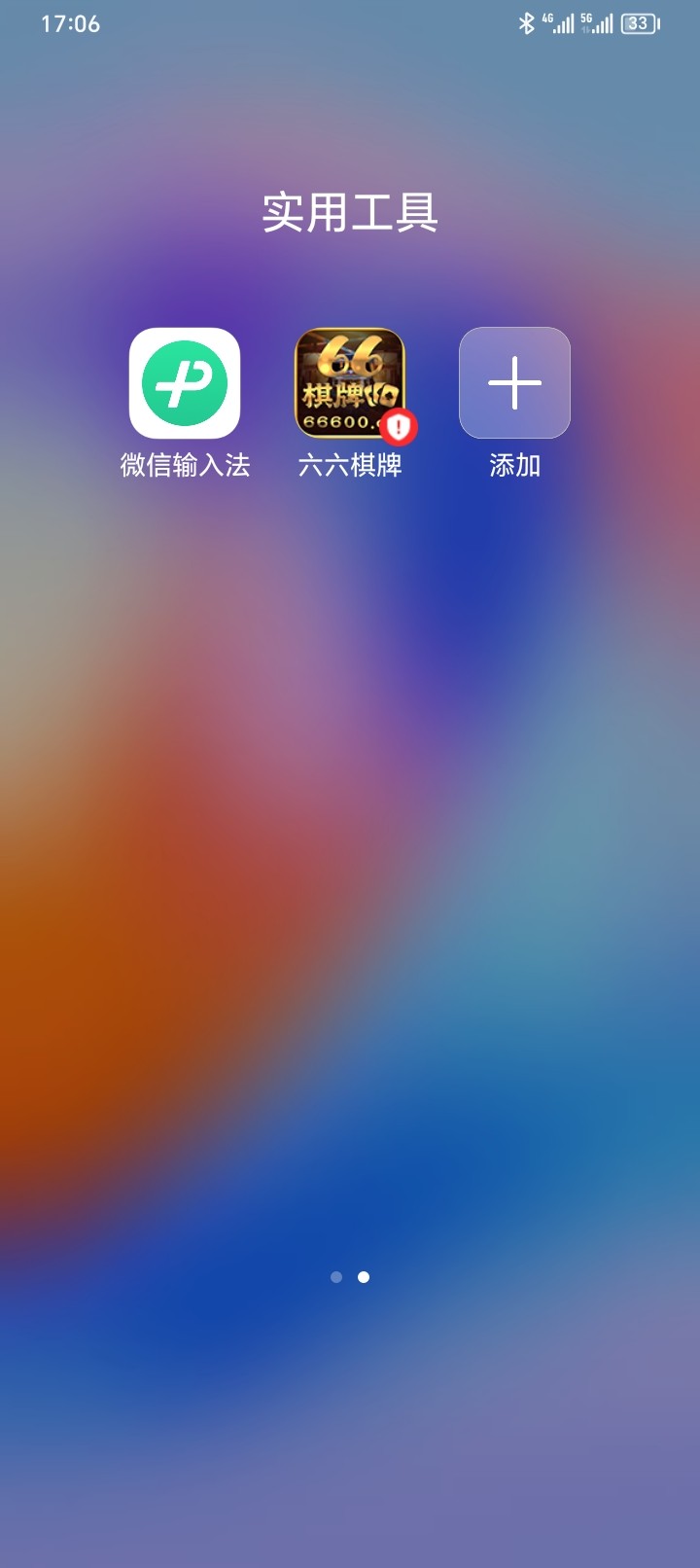Tap 添加 to add apps to folder
700x1568 pixels.
coord(514,383)
